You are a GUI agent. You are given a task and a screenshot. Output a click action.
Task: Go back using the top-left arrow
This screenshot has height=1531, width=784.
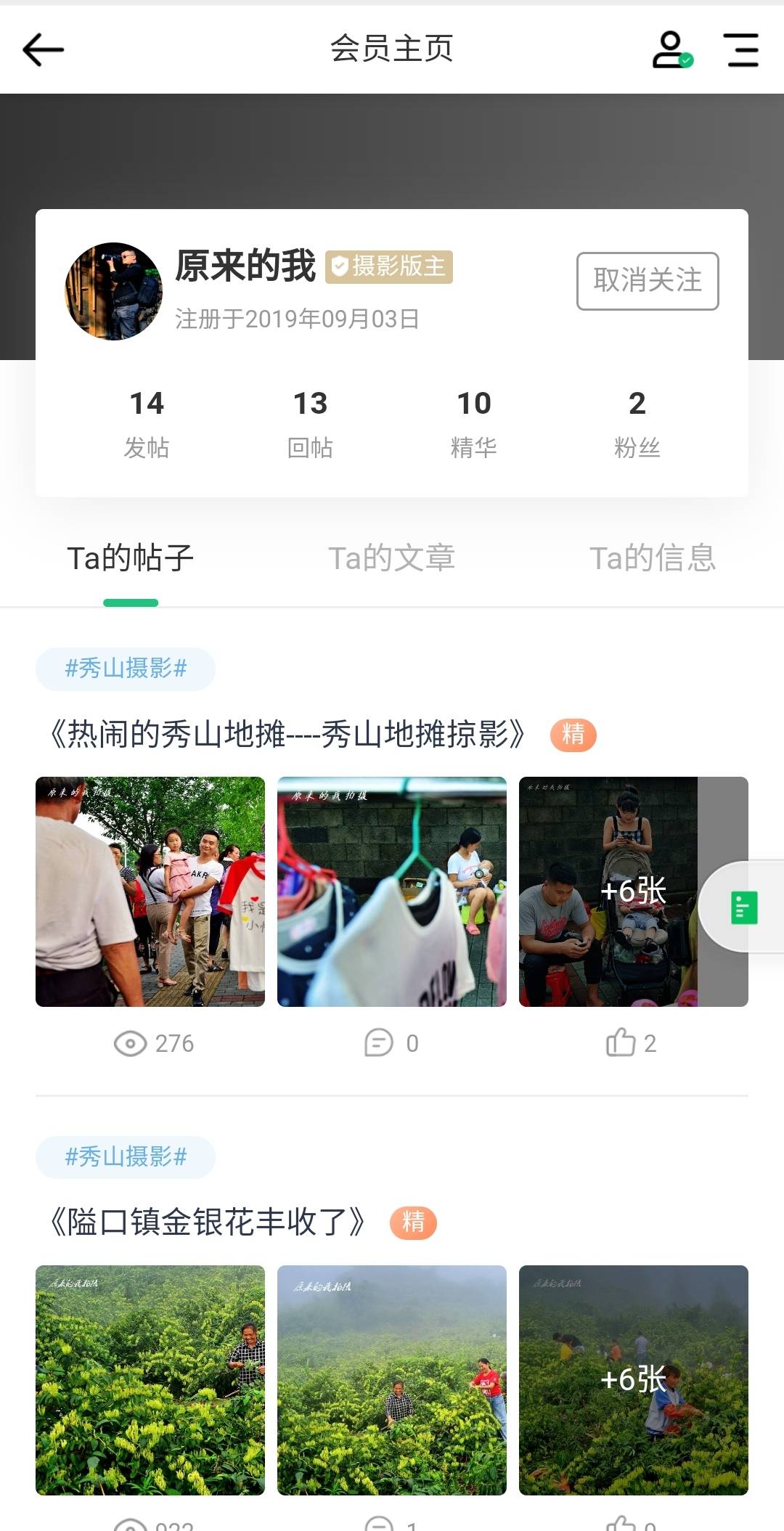tap(44, 50)
